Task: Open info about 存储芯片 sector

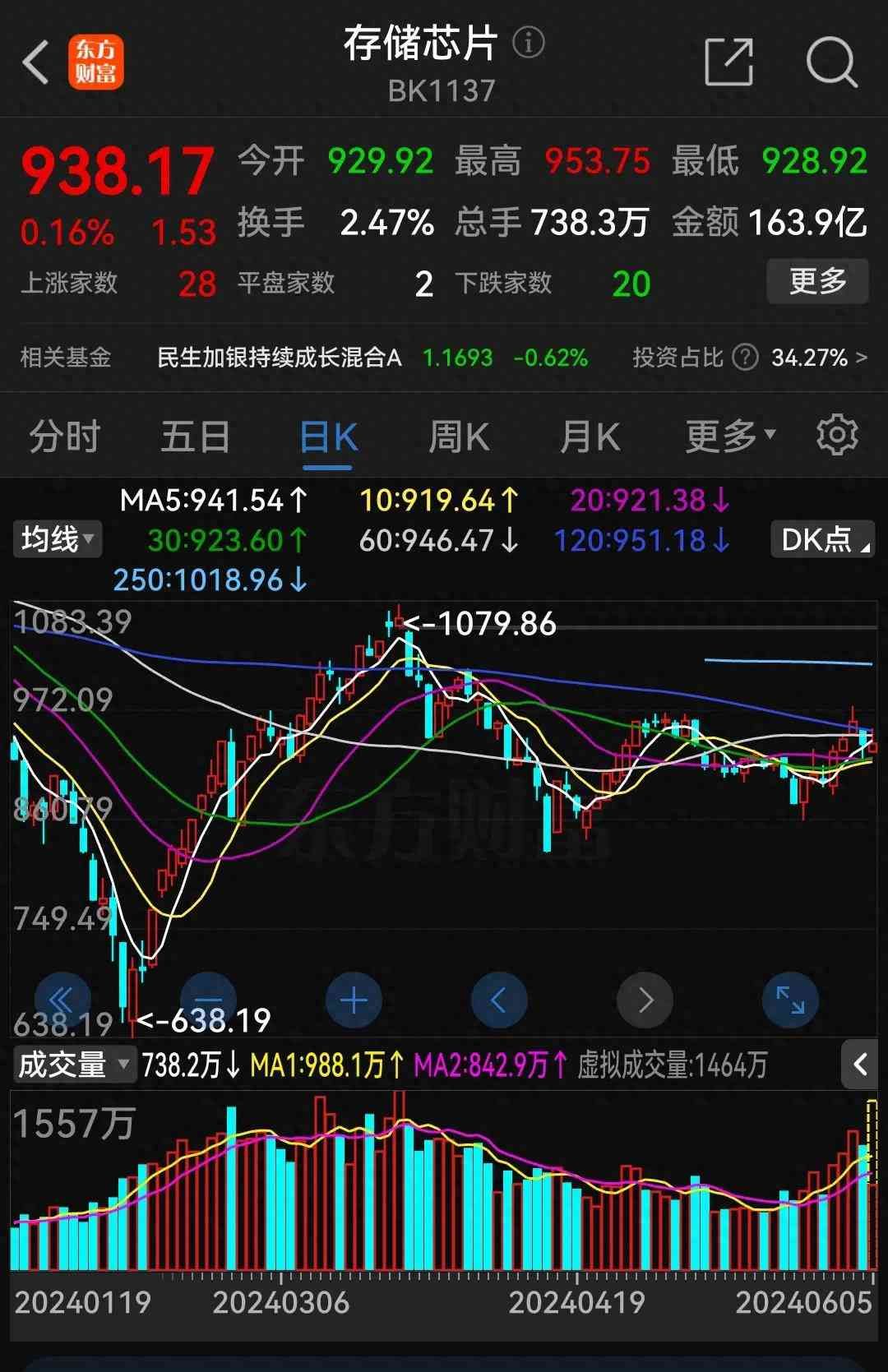Action: pyautogui.click(x=529, y=42)
